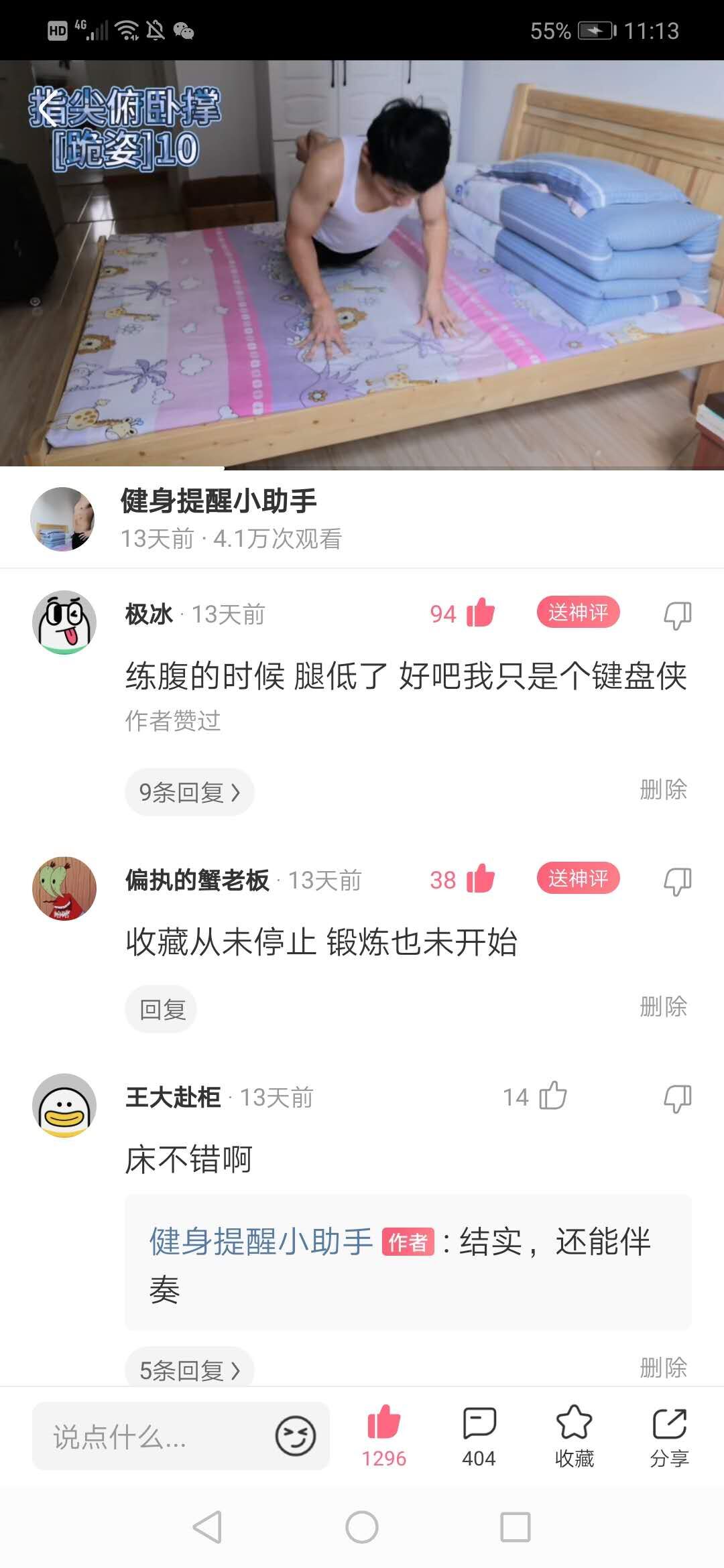Like 极冰's comment
This screenshot has width=724, height=1568.
tap(480, 612)
